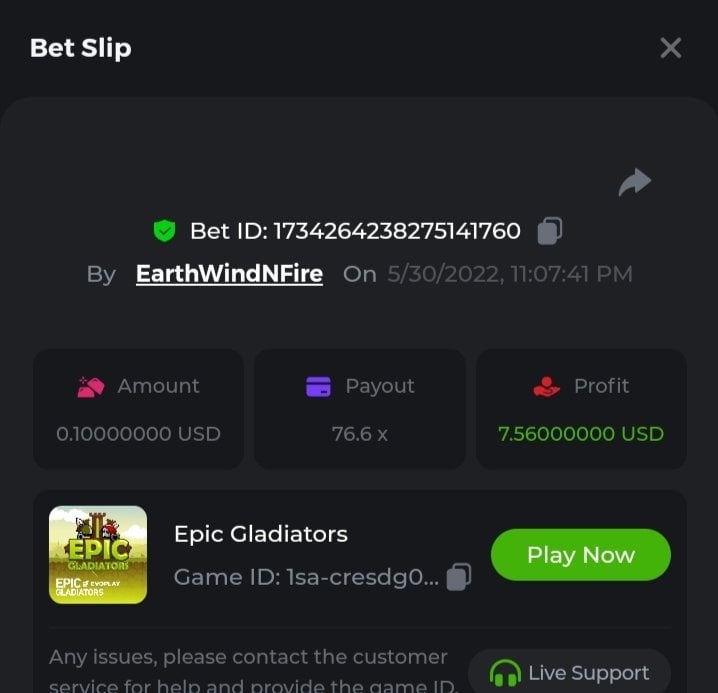
Task: Open the Epic Gladiators game thumbnail
Action: click(x=98, y=555)
